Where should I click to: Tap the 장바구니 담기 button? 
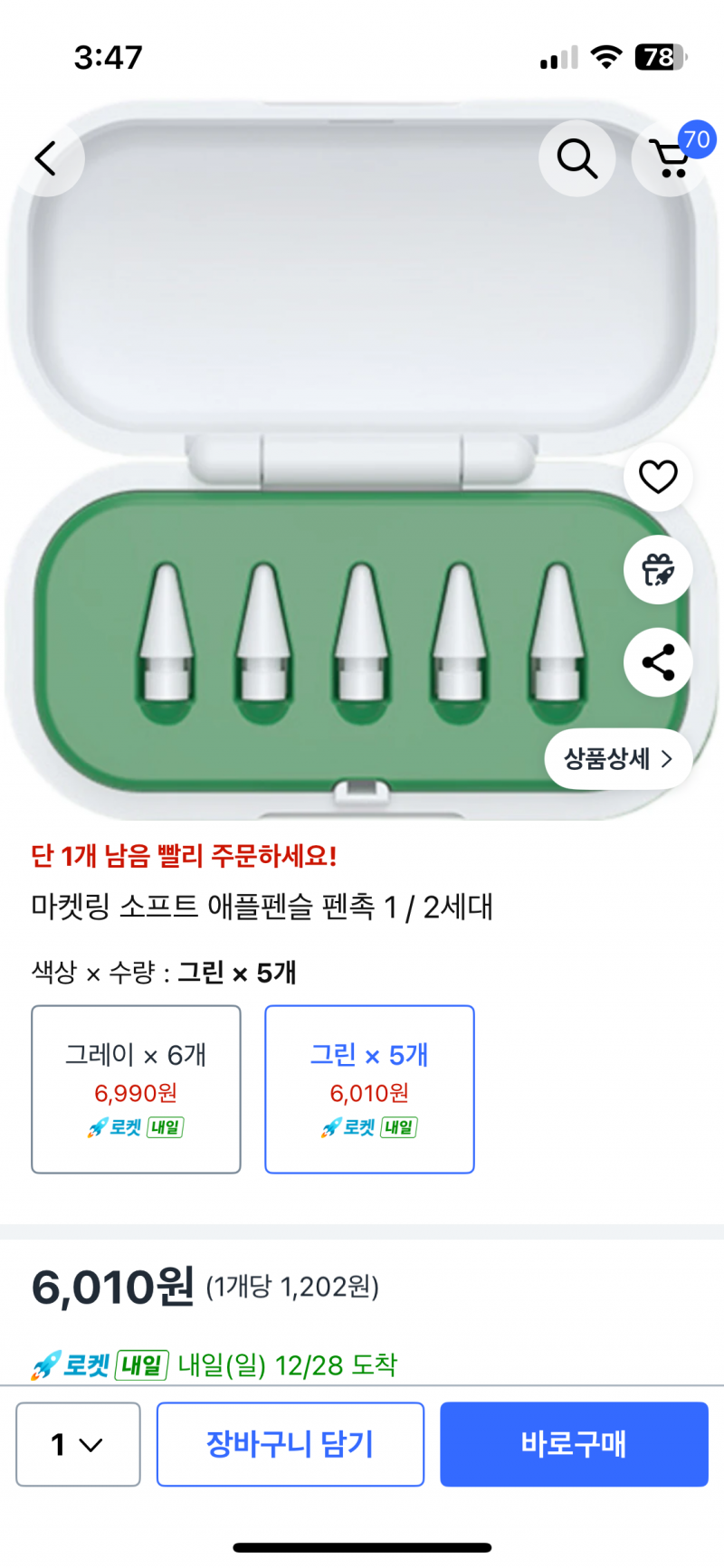[291, 1444]
